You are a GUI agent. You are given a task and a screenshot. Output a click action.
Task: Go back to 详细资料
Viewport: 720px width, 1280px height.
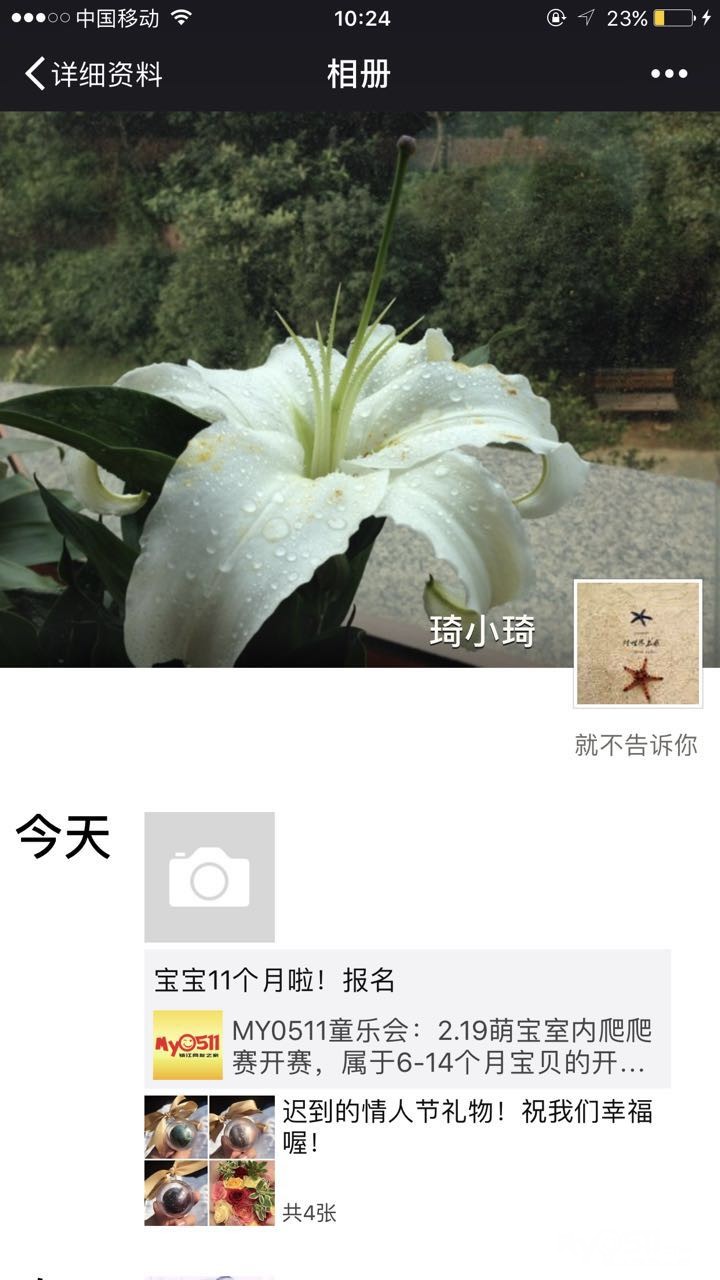click(94, 74)
